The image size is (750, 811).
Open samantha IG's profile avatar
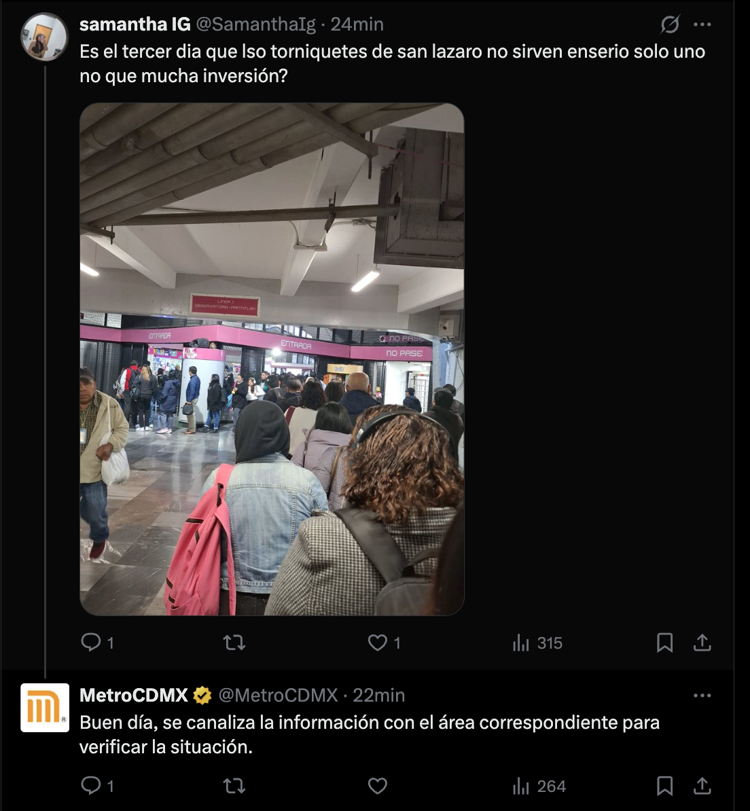(44, 37)
